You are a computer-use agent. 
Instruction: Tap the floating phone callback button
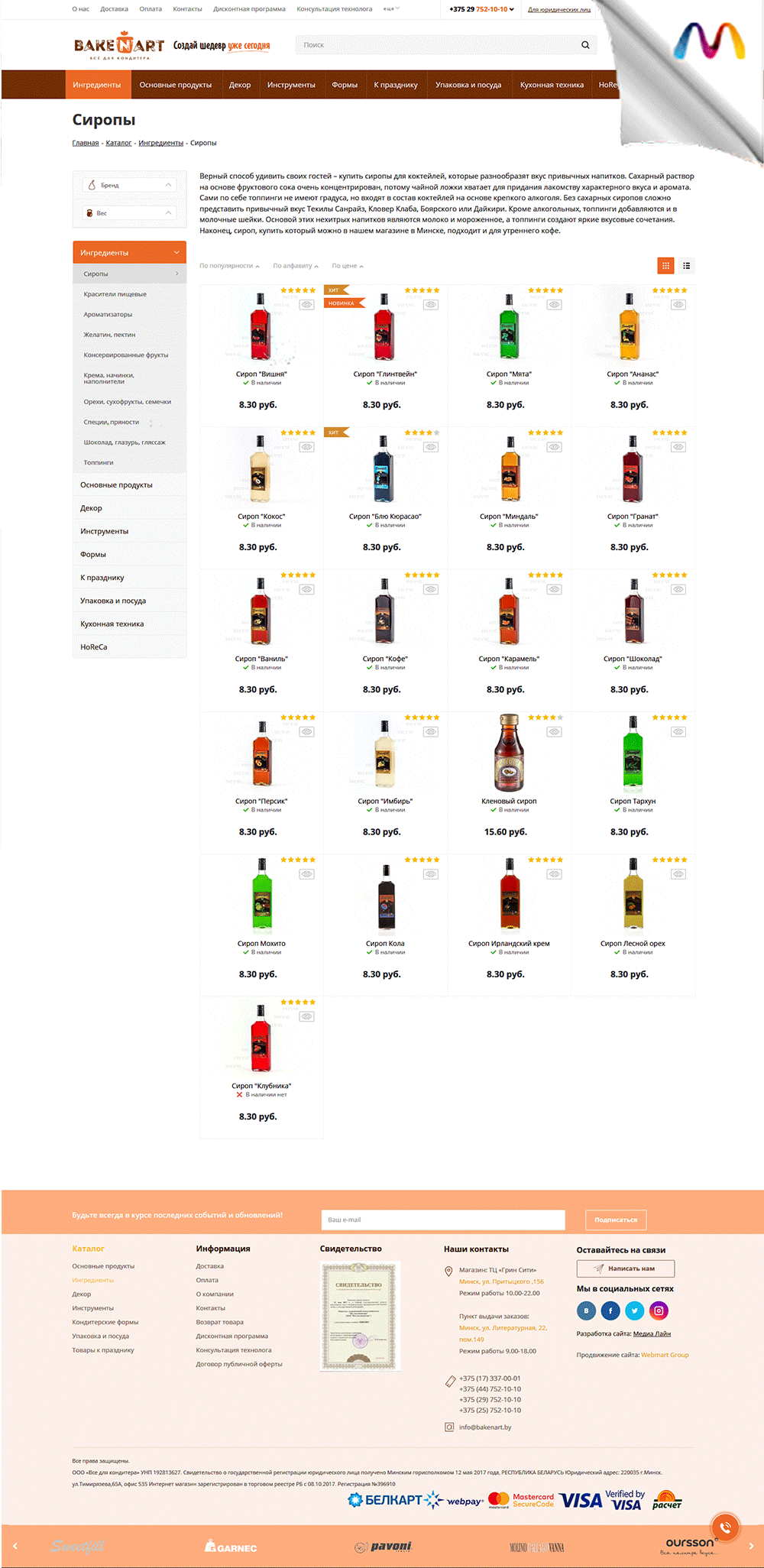pyautogui.click(x=726, y=1528)
